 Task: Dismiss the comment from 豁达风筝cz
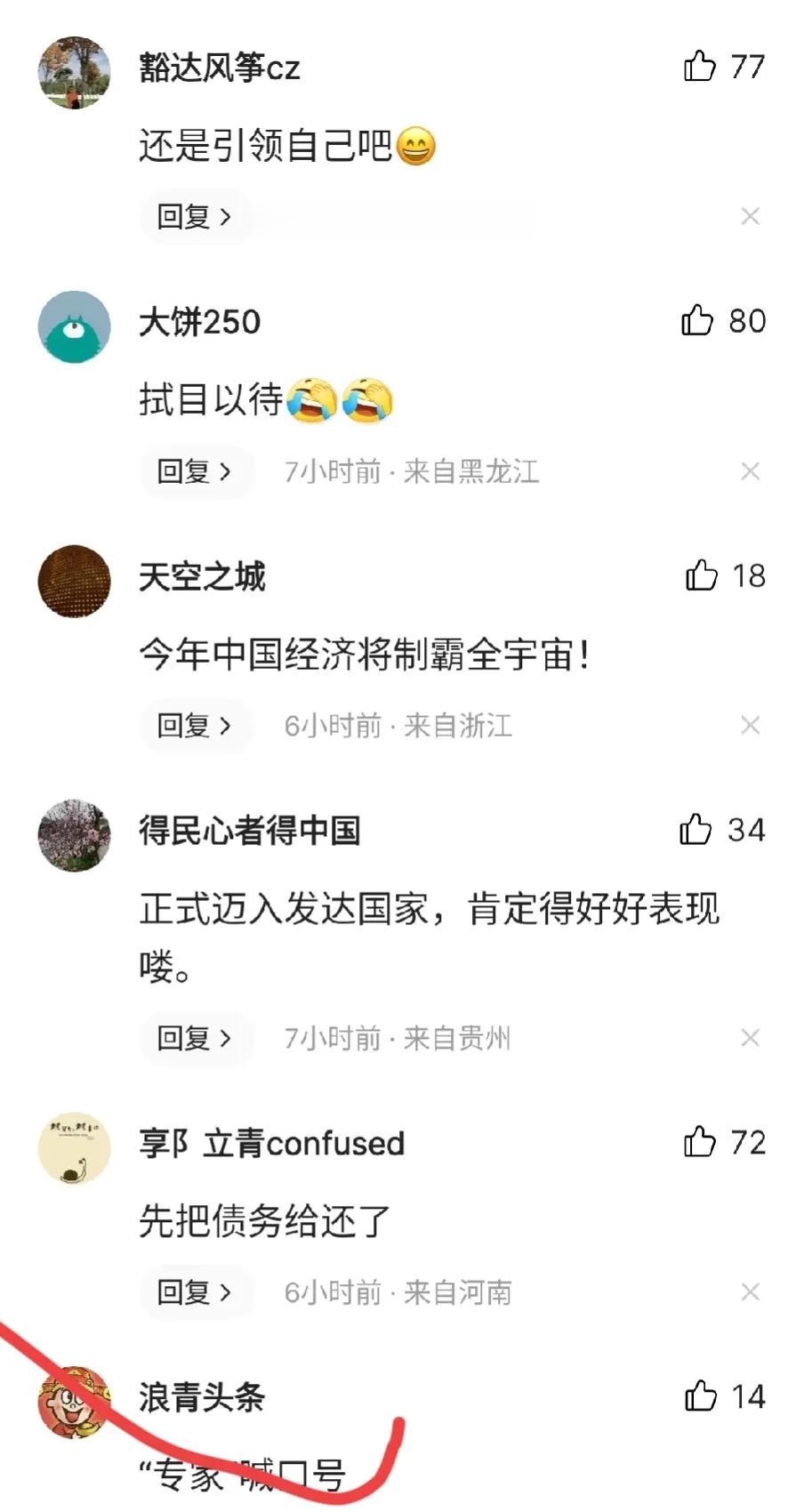point(750,216)
